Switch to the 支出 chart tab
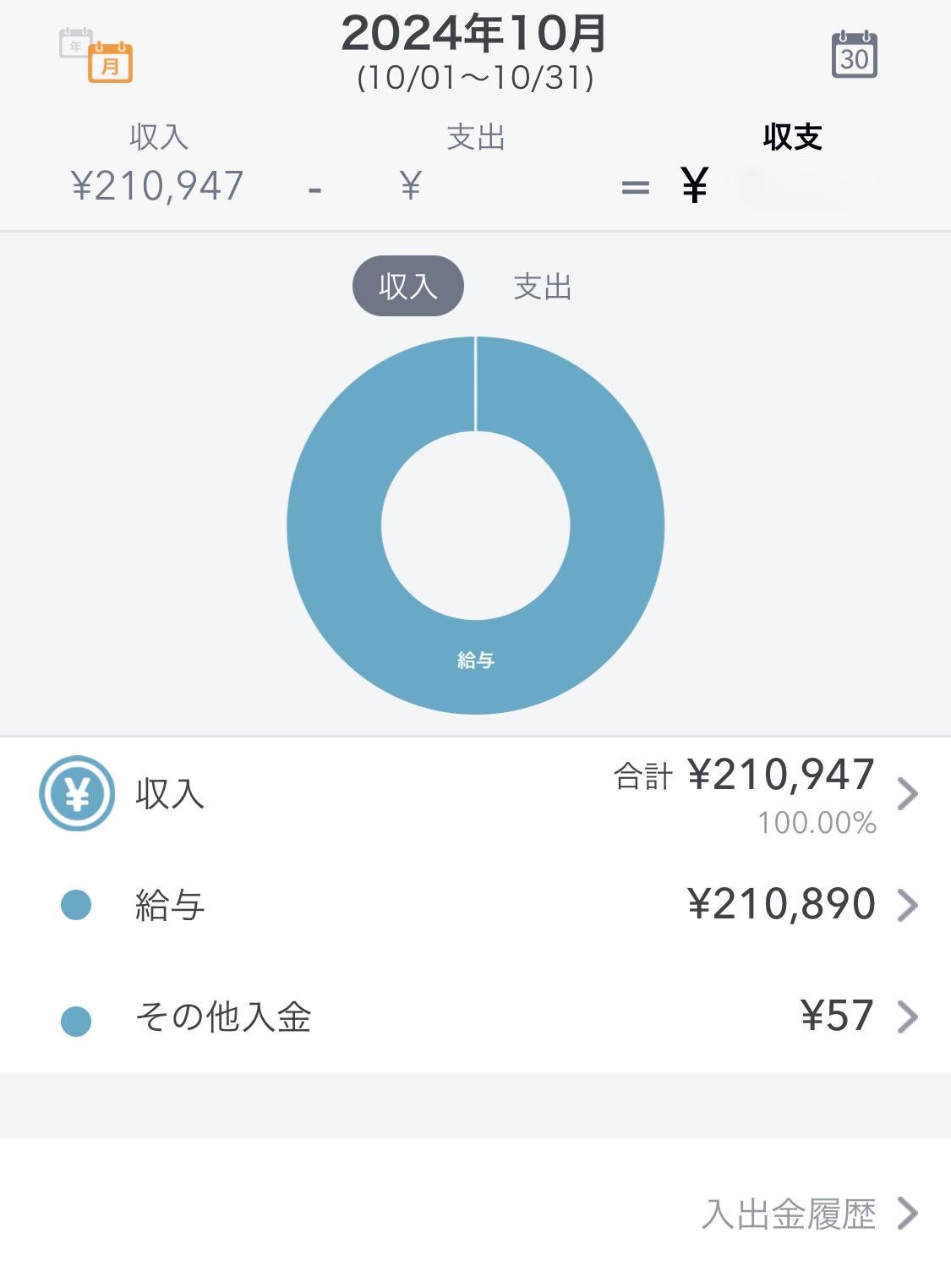The image size is (951, 1288). pos(543,287)
